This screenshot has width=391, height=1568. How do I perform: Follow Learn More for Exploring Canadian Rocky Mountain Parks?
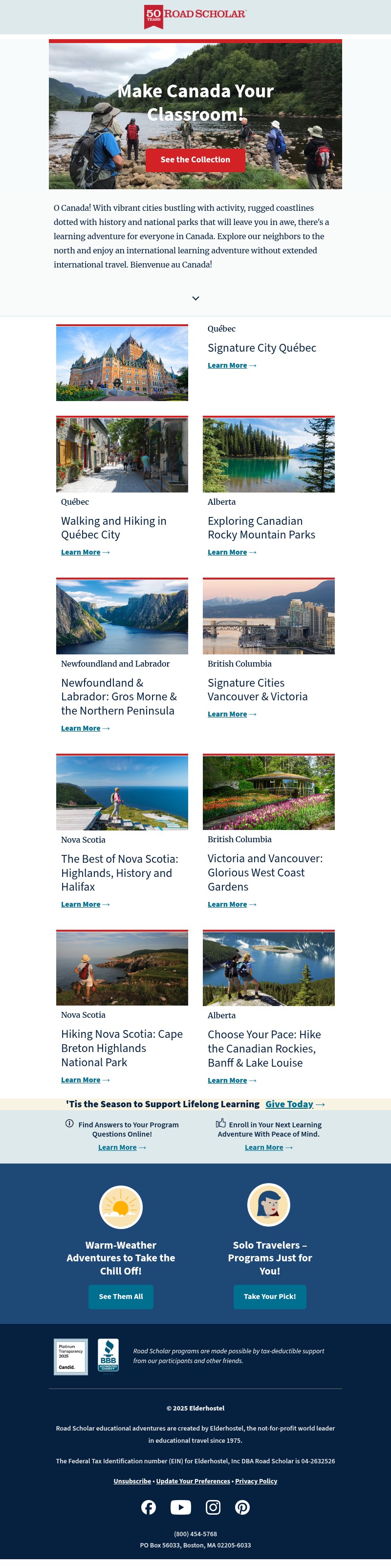(227, 552)
